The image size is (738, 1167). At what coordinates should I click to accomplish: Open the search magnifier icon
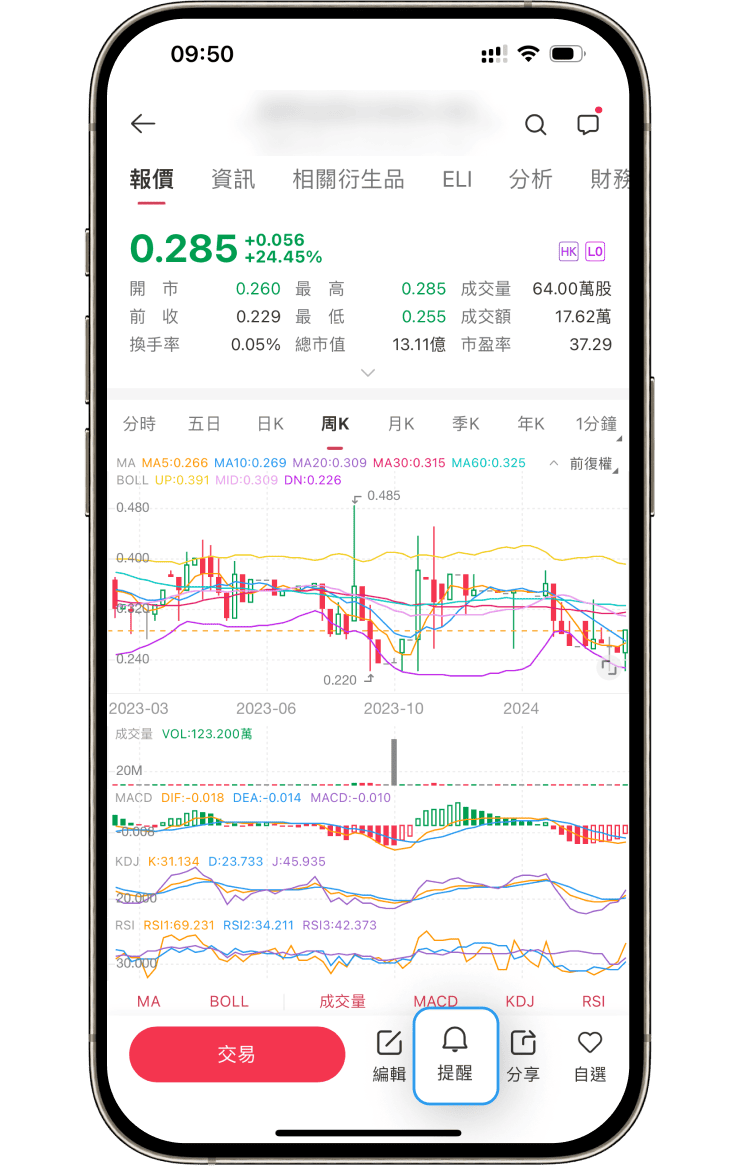click(536, 124)
